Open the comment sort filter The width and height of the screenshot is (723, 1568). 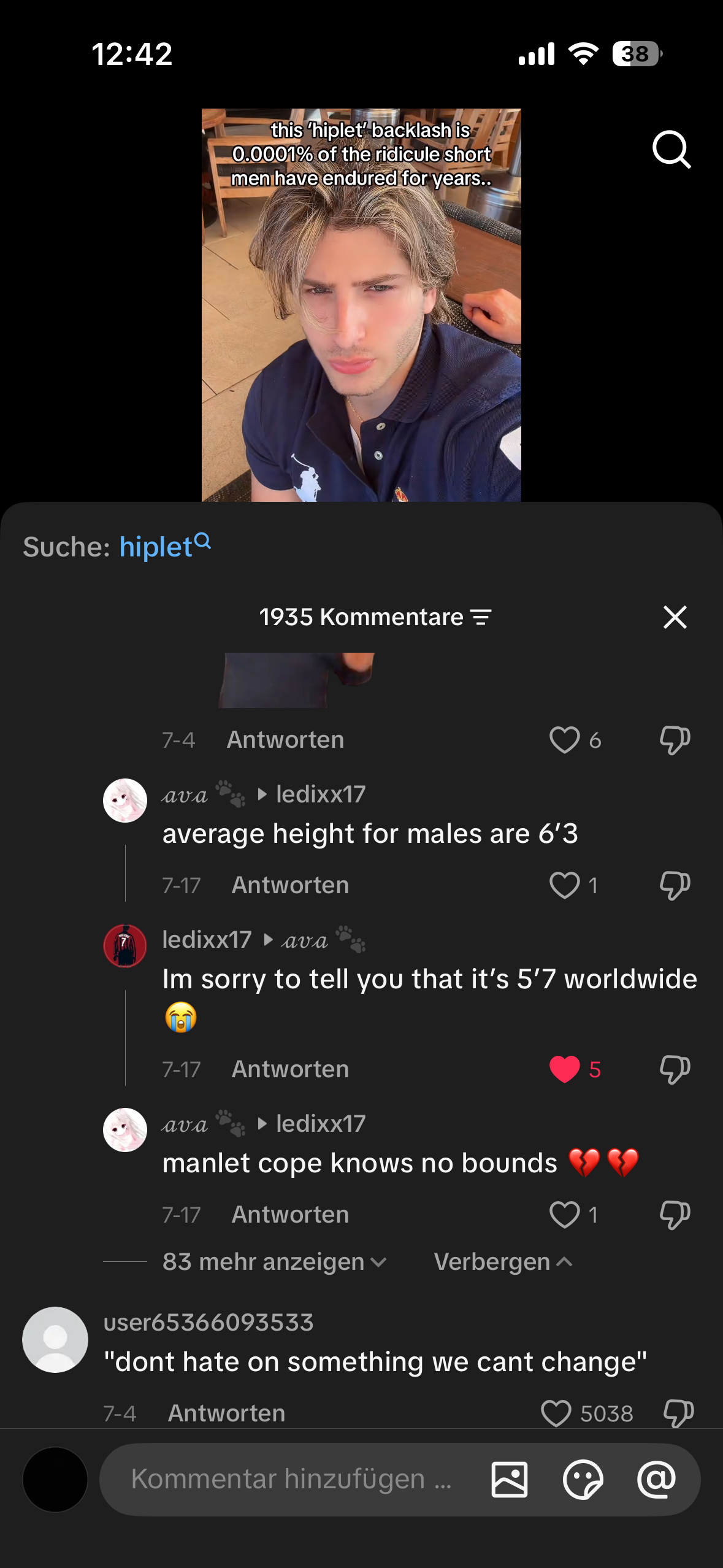[x=481, y=617]
